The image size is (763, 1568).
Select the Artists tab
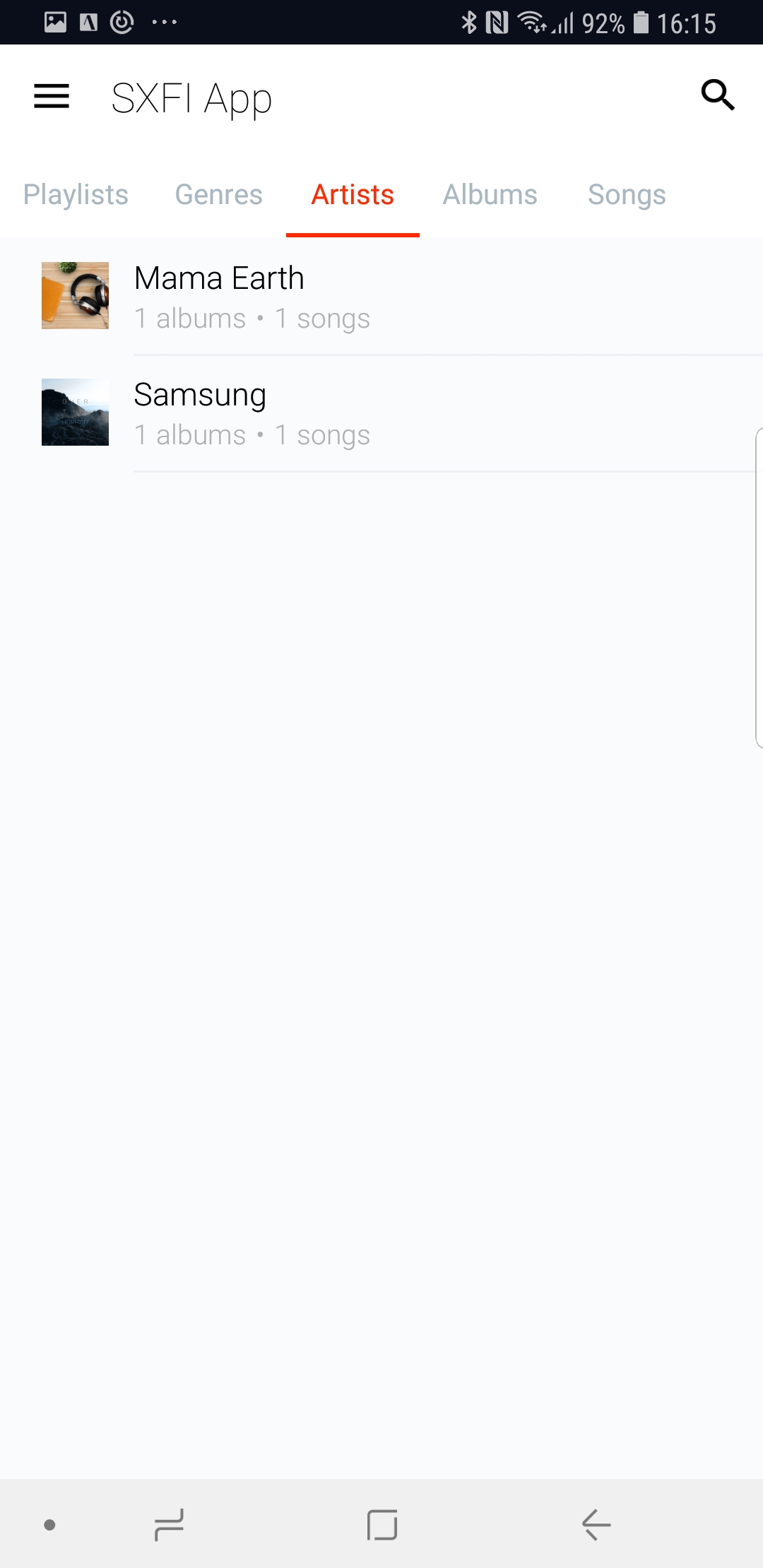pos(353,195)
